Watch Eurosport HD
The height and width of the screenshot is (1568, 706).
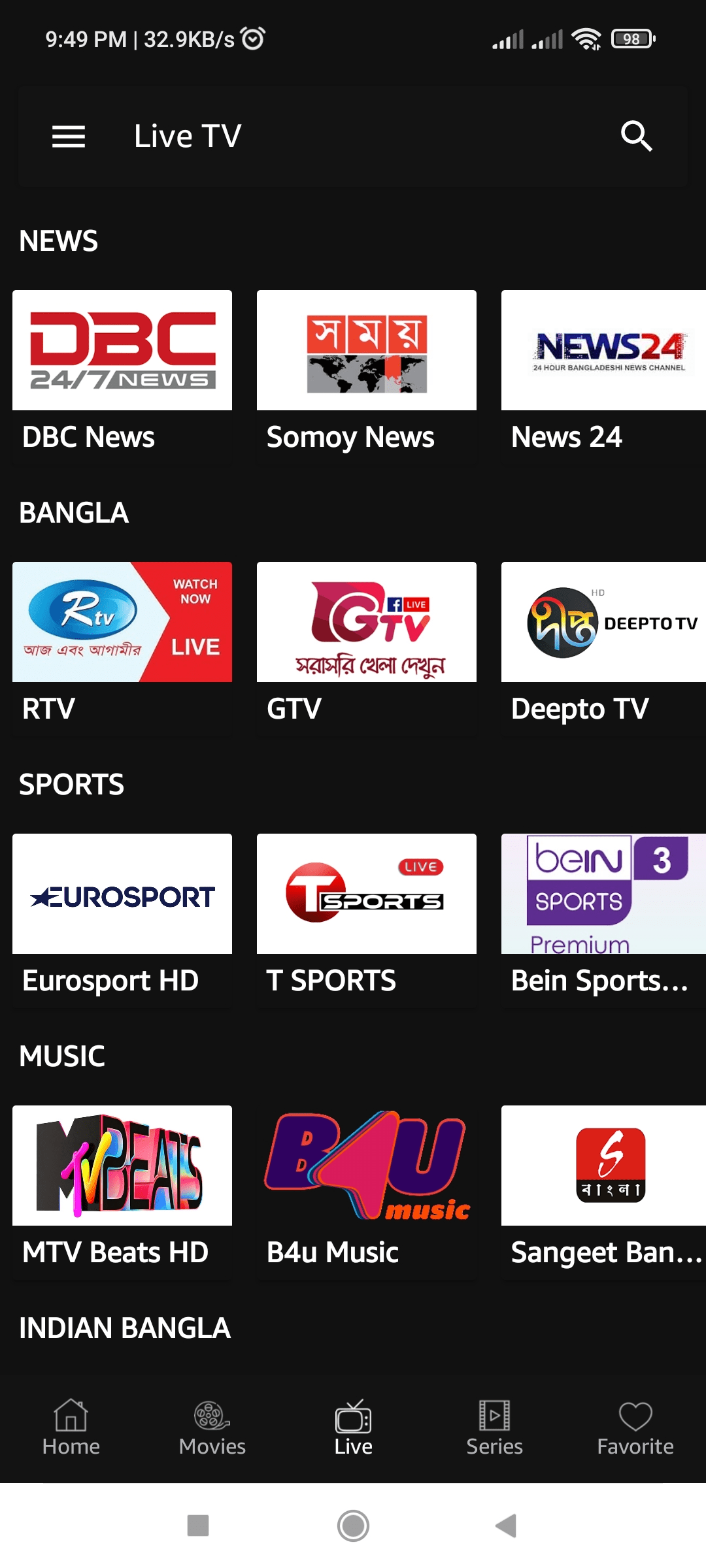tap(122, 921)
